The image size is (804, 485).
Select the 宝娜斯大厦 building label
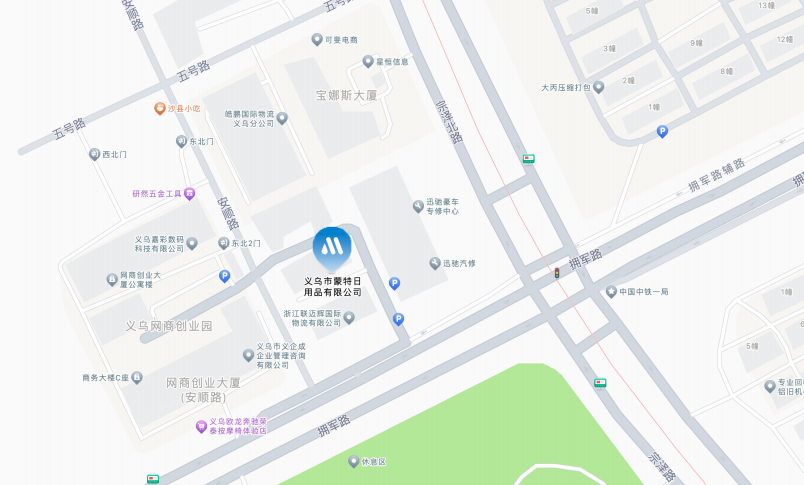pos(346,96)
